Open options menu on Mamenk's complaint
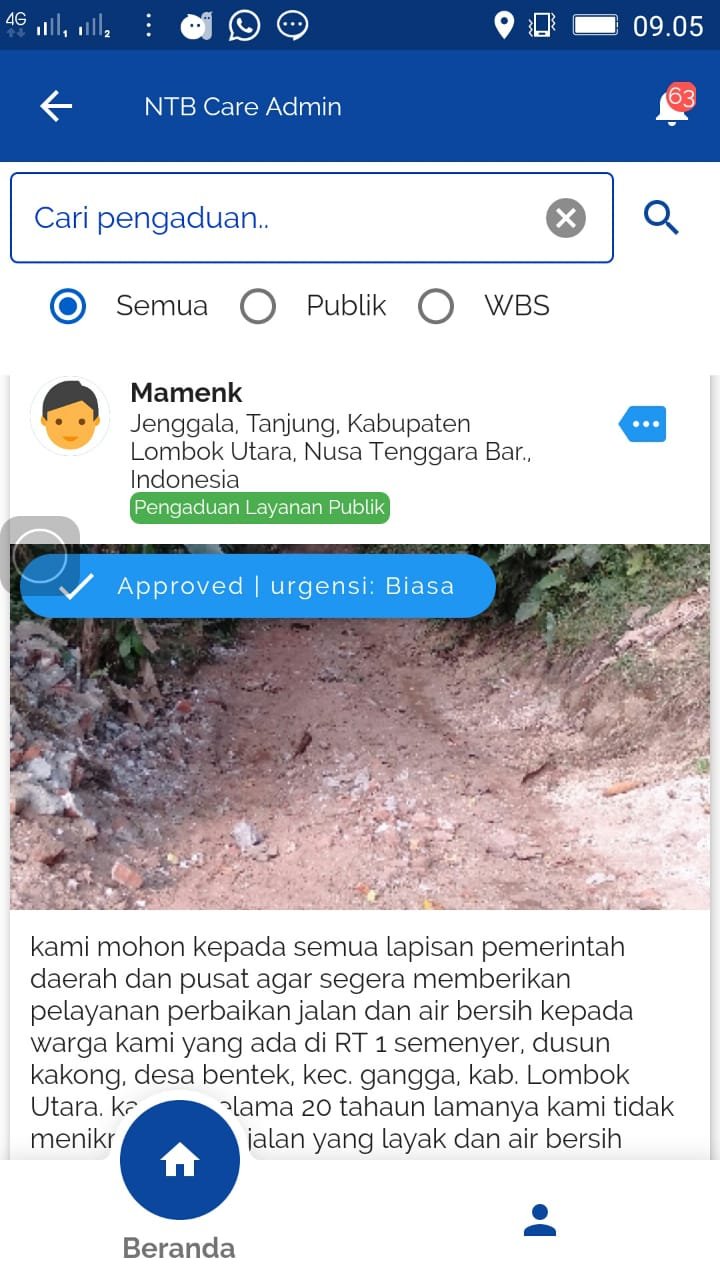Image resolution: width=720 pixels, height=1280 pixels. (643, 424)
